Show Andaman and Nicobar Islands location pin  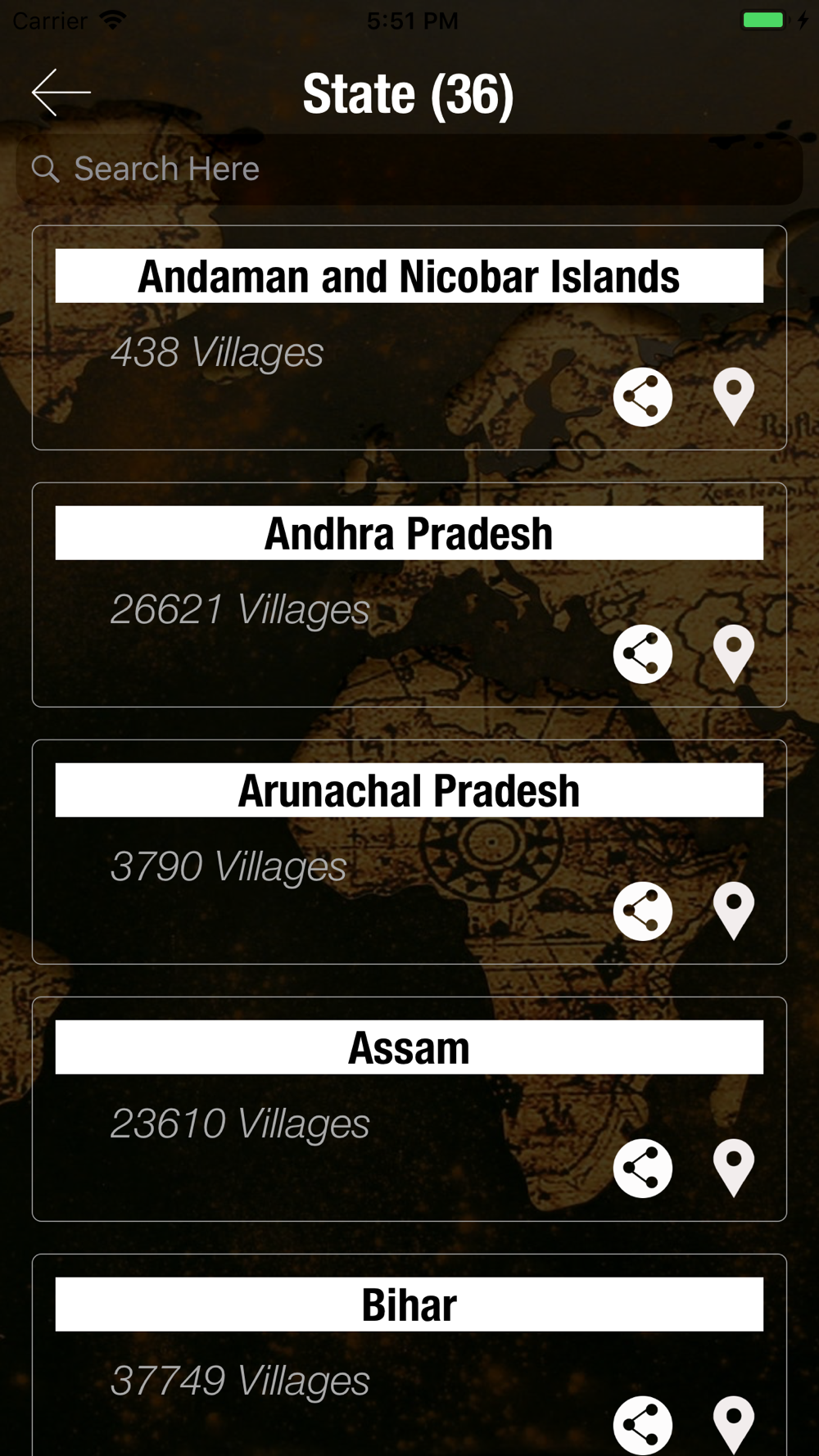tap(734, 397)
